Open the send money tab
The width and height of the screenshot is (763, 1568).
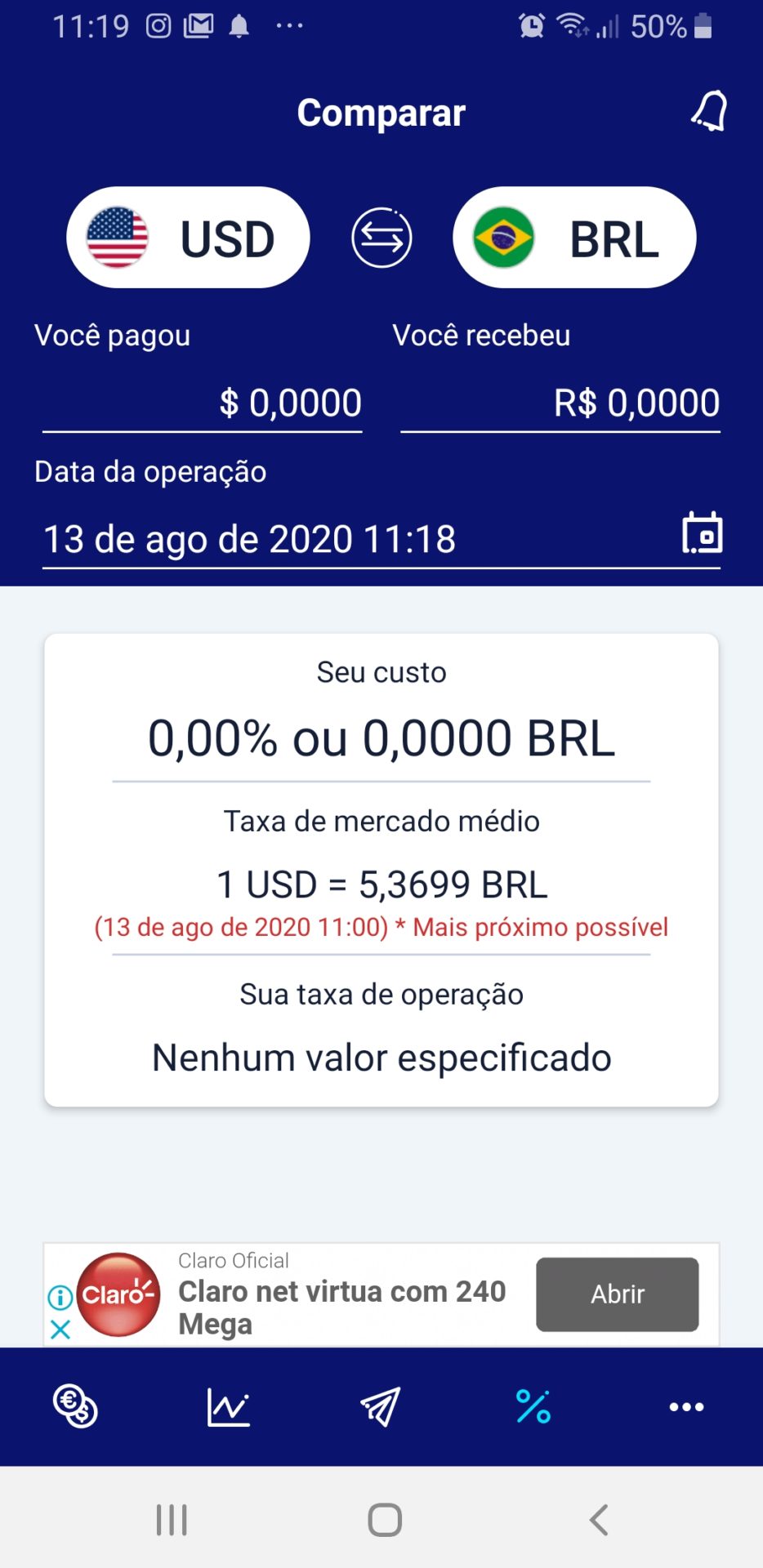[381, 1406]
